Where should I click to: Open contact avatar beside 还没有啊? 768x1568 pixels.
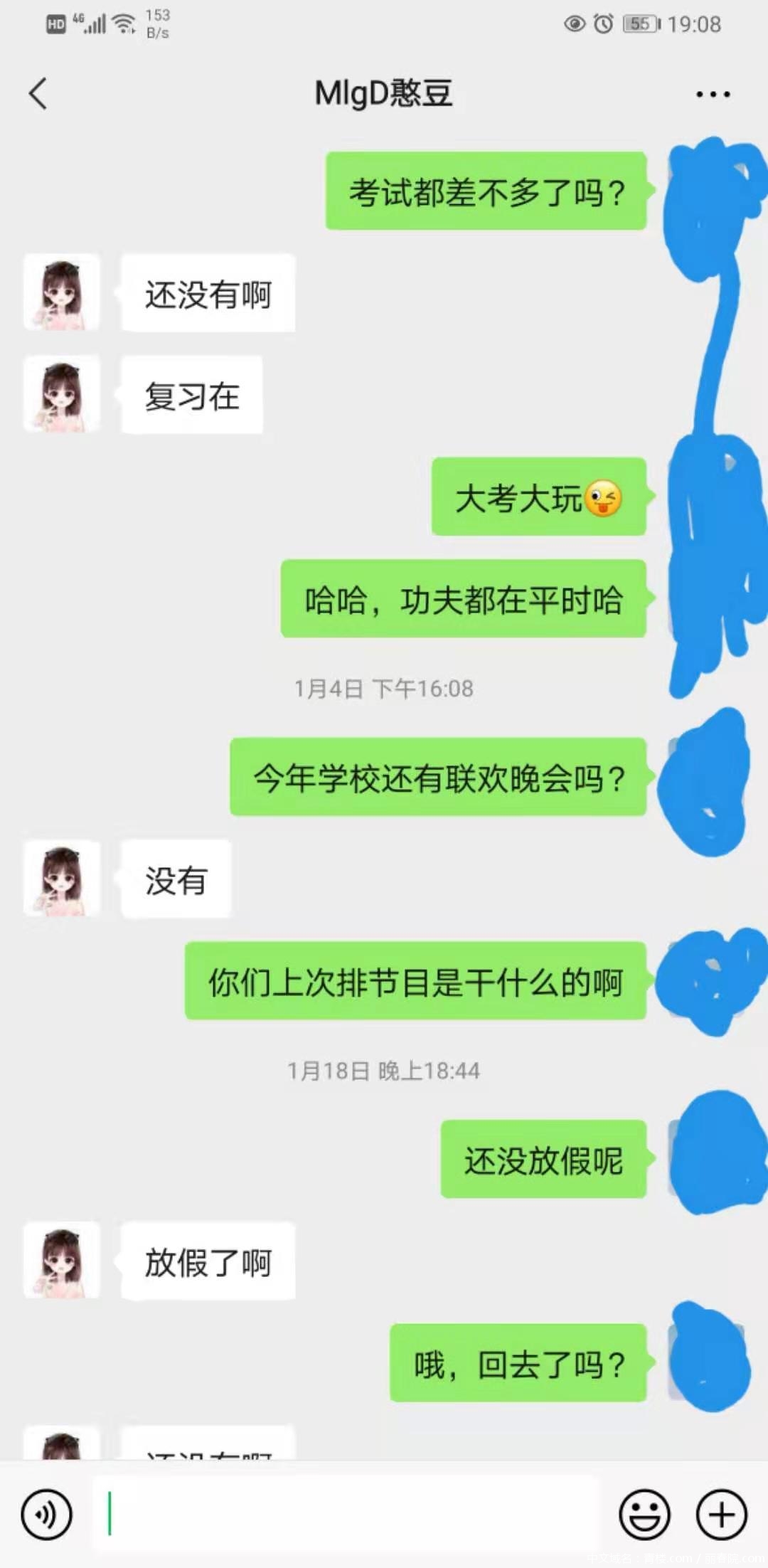tap(62, 293)
